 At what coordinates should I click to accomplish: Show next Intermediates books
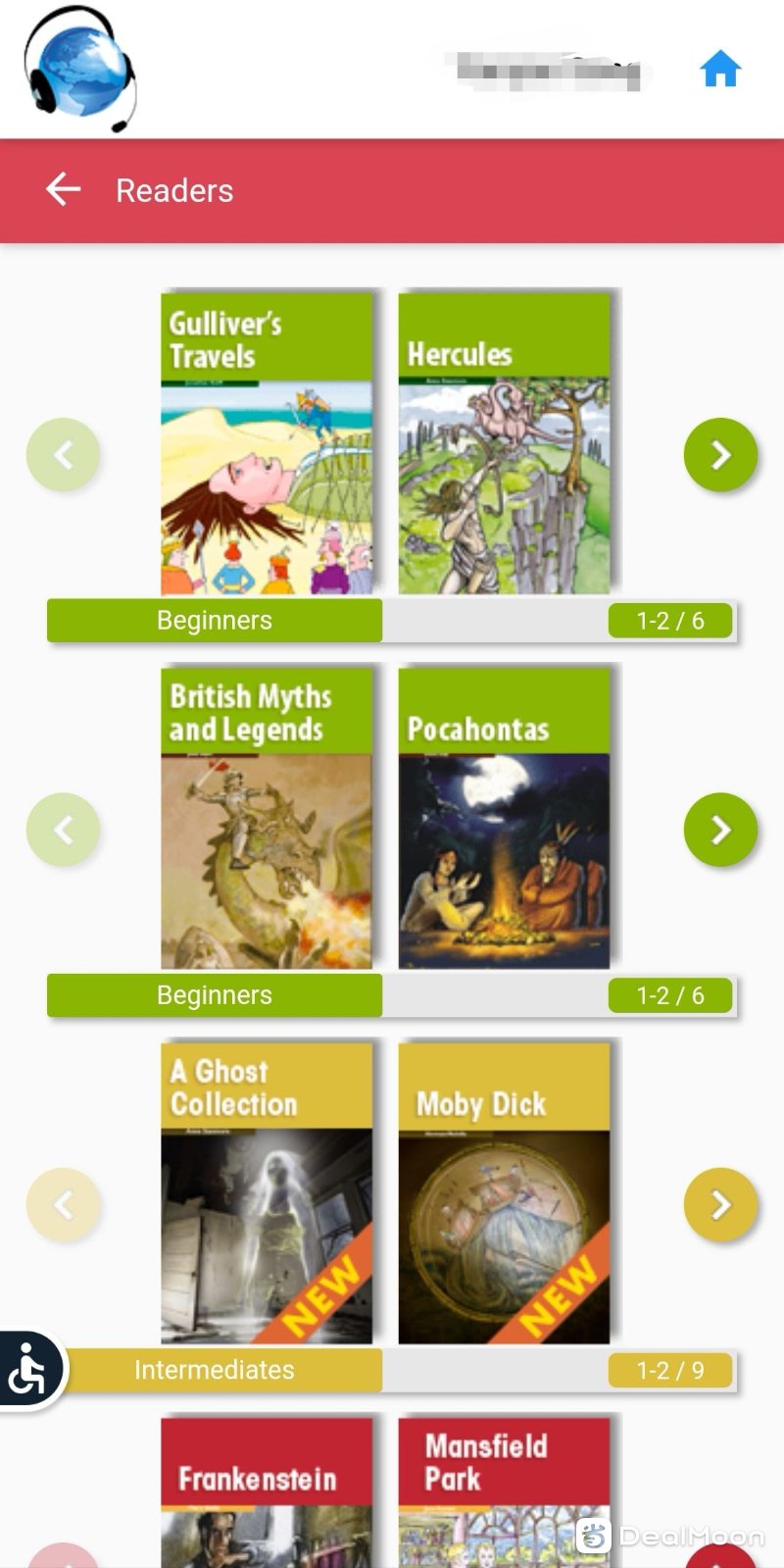click(720, 1204)
